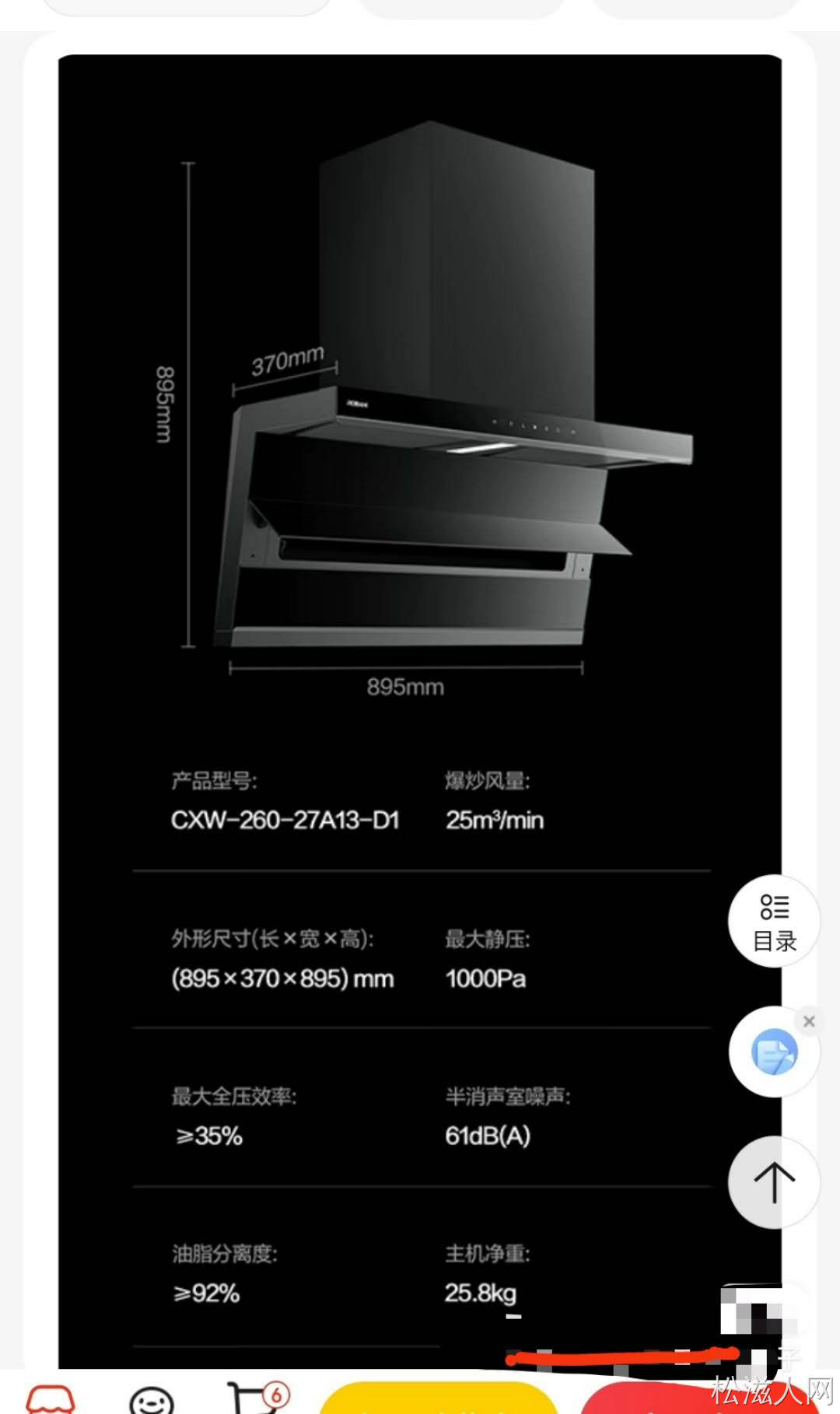This screenshot has width=840, height=1414.
Task: Open the blue note floating icon
Action: (x=774, y=1052)
